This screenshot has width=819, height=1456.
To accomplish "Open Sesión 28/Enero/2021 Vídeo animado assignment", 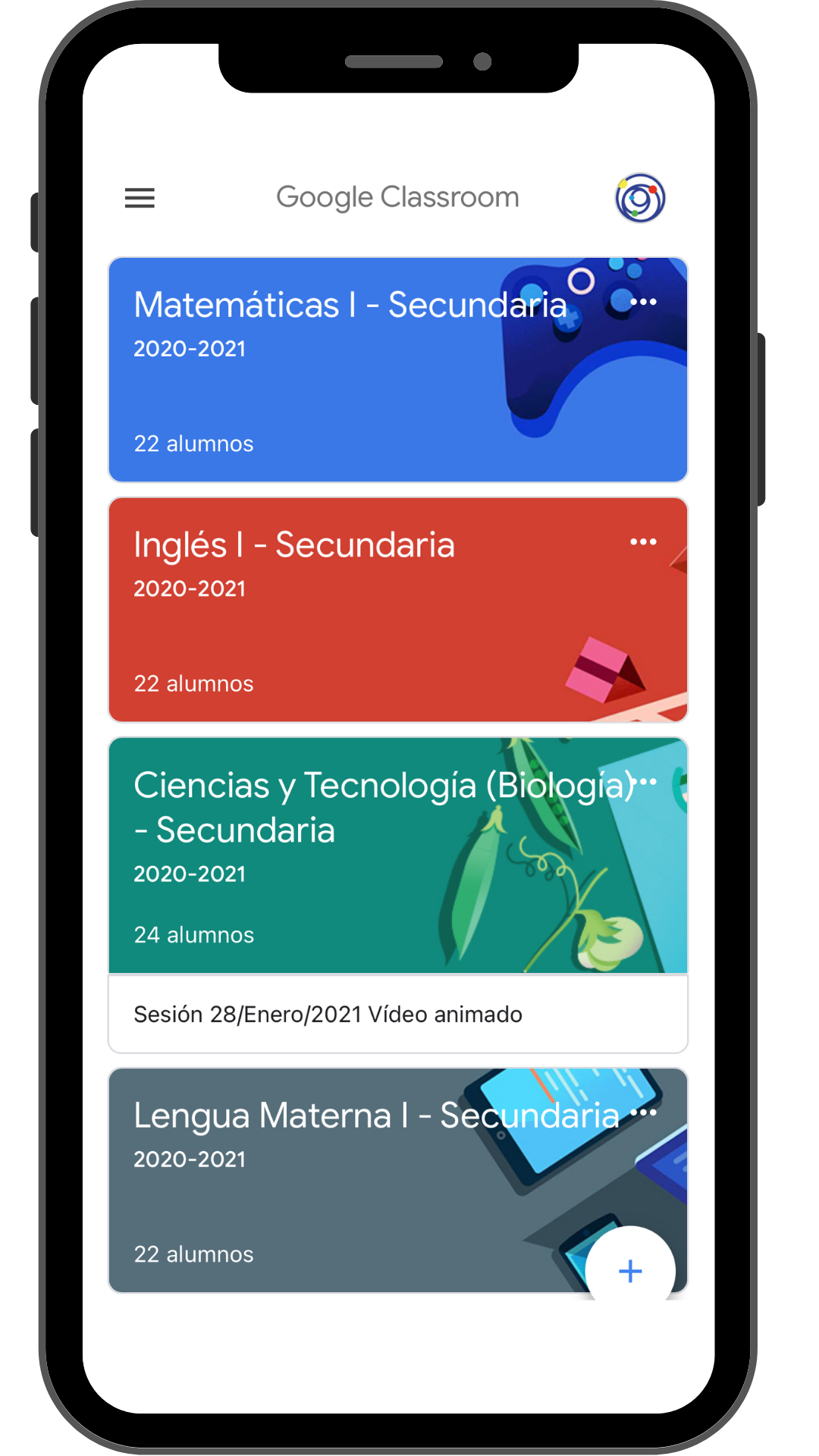I will point(328,1015).
